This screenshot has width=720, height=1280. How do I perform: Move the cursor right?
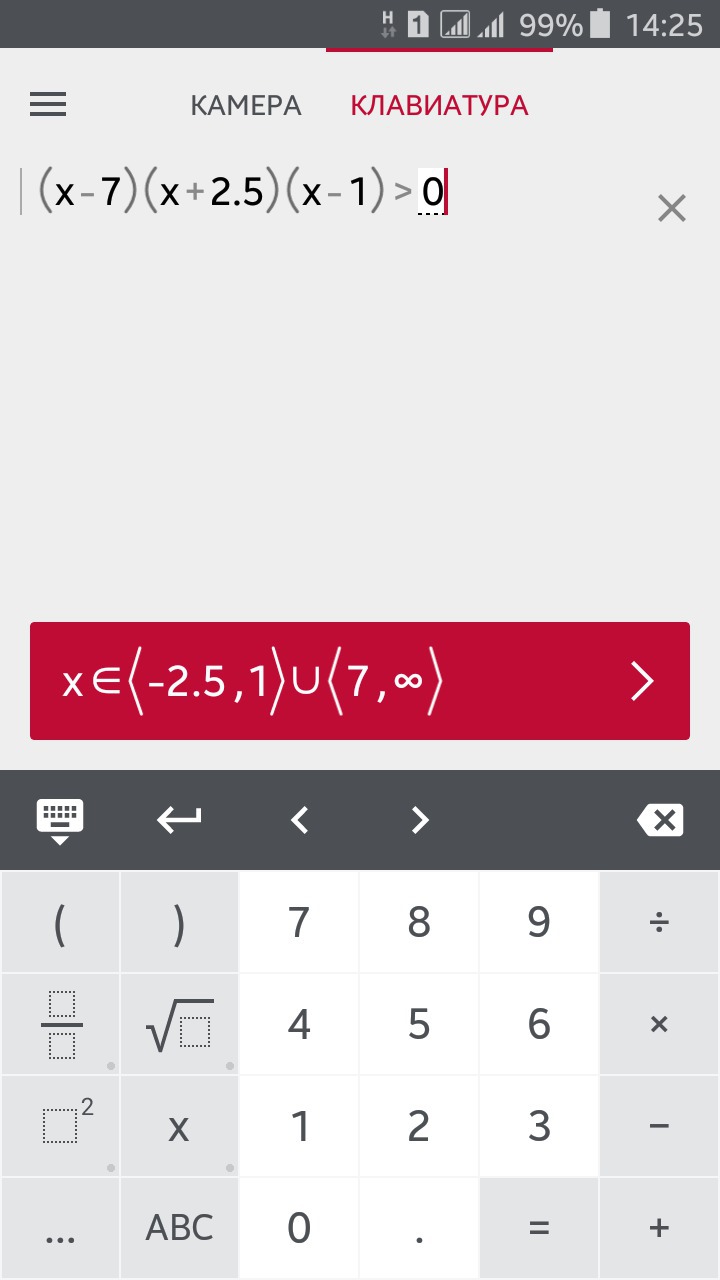click(x=420, y=821)
